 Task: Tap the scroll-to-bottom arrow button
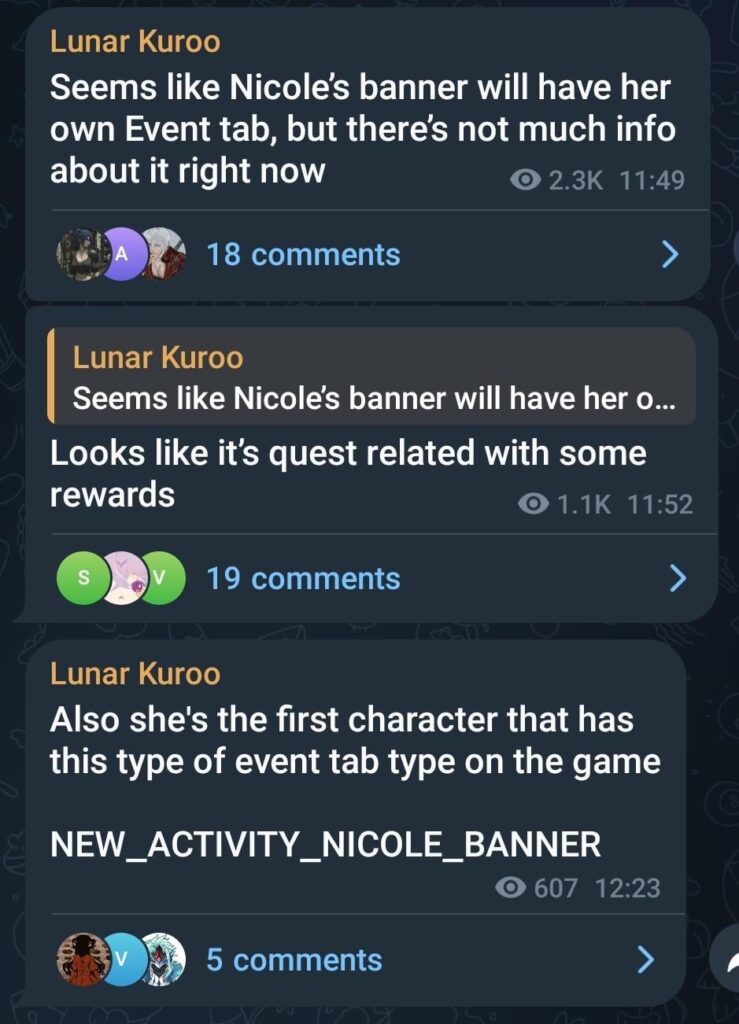727,962
